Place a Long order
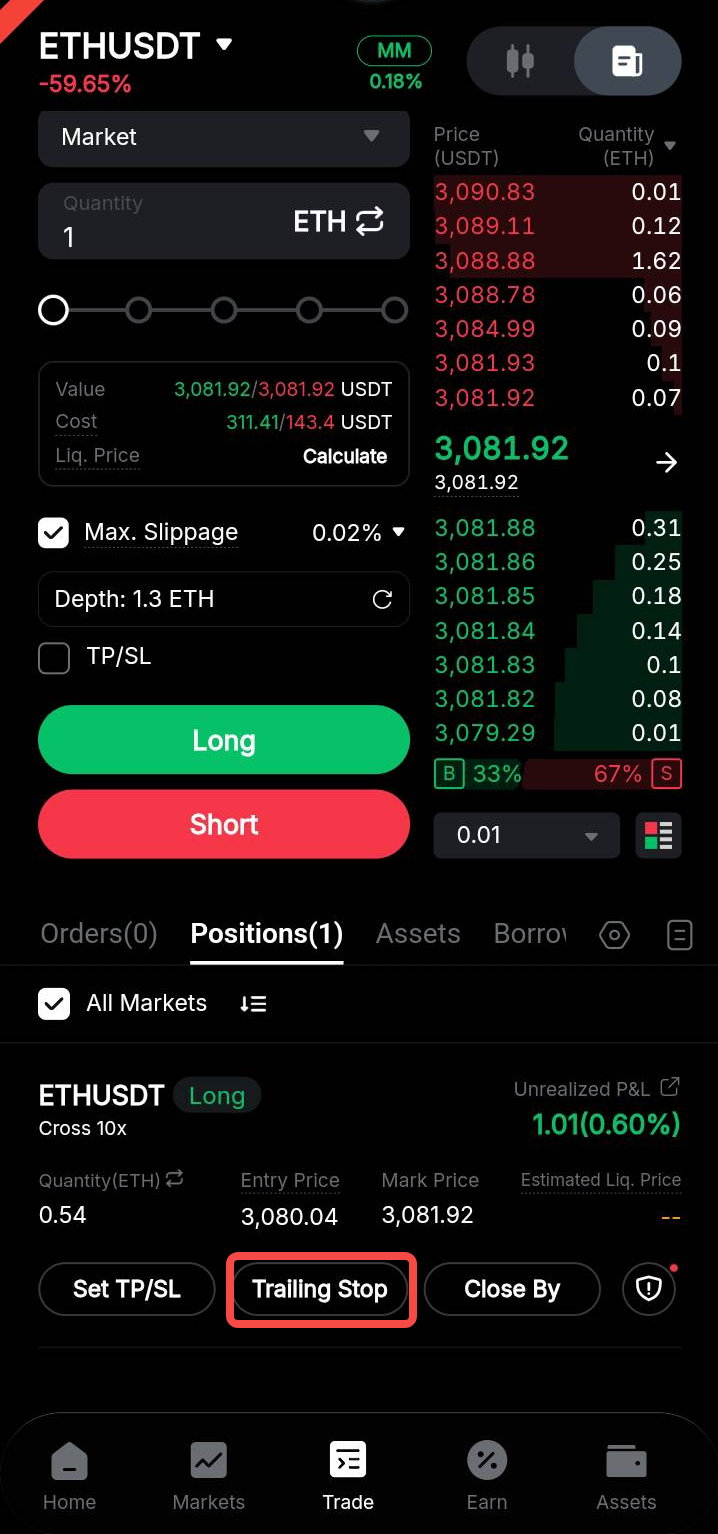The image size is (718, 1534). pos(224,740)
